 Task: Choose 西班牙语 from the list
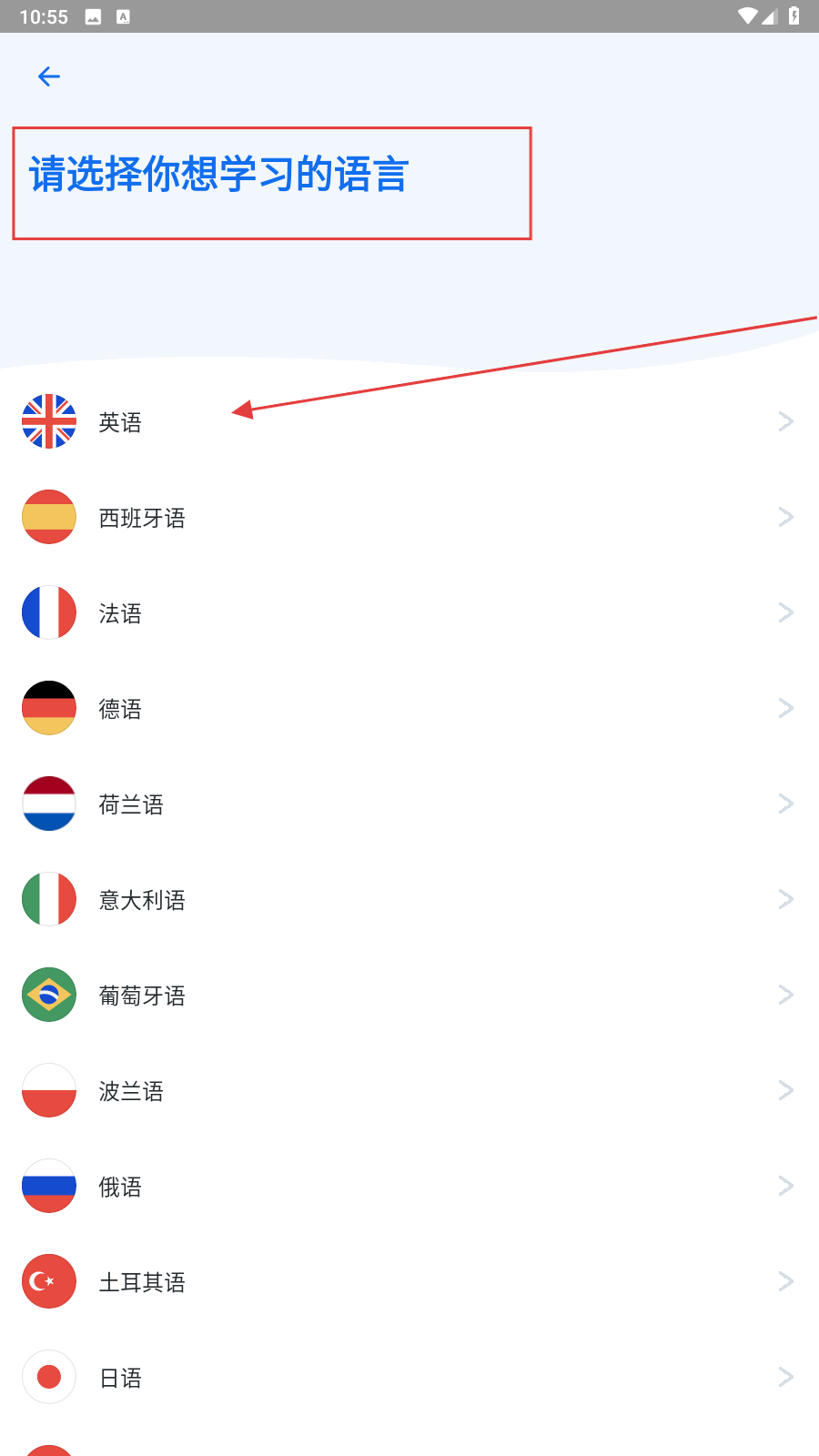(x=409, y=517)
